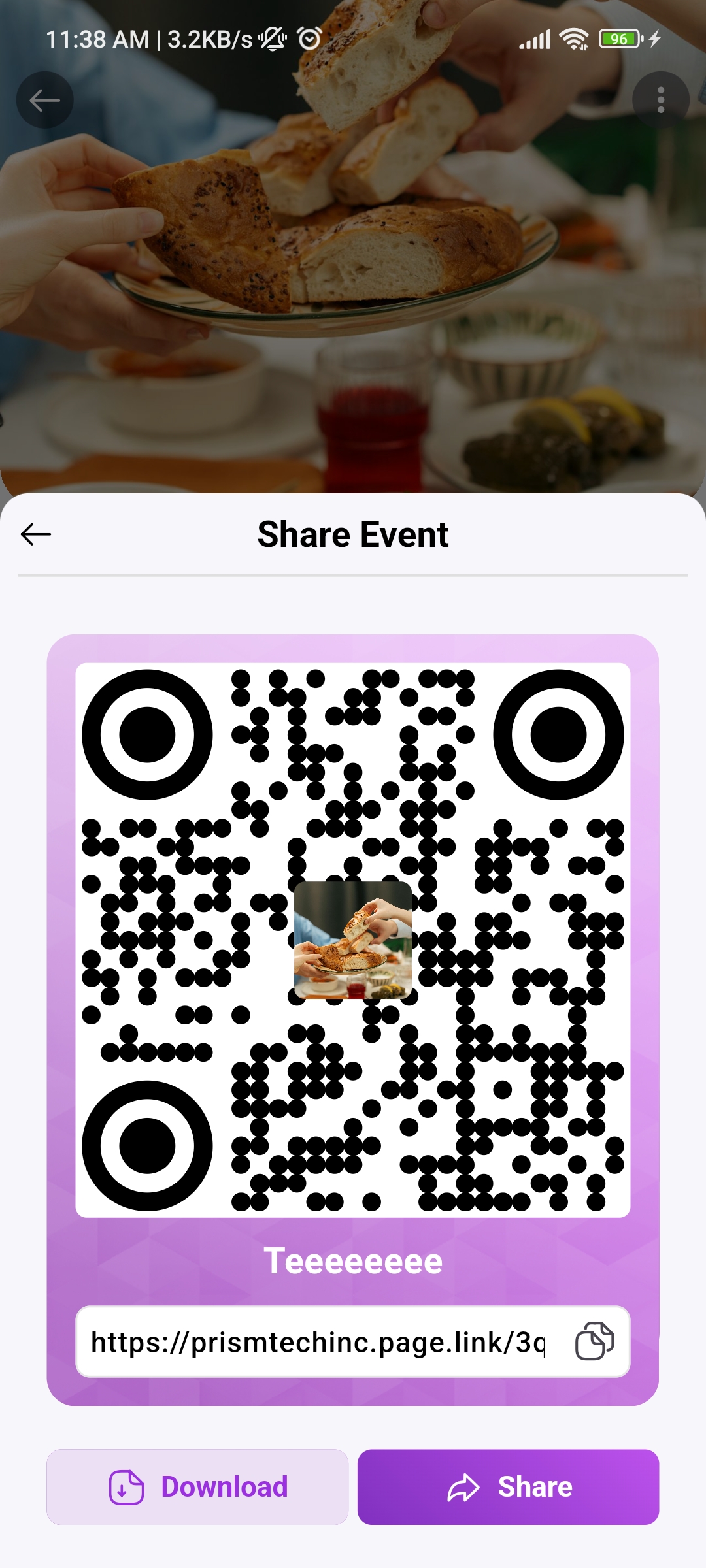Viewport: 706px width, 1568px height.
Task: Share the event with others
Action: [x=508, y=1487]
